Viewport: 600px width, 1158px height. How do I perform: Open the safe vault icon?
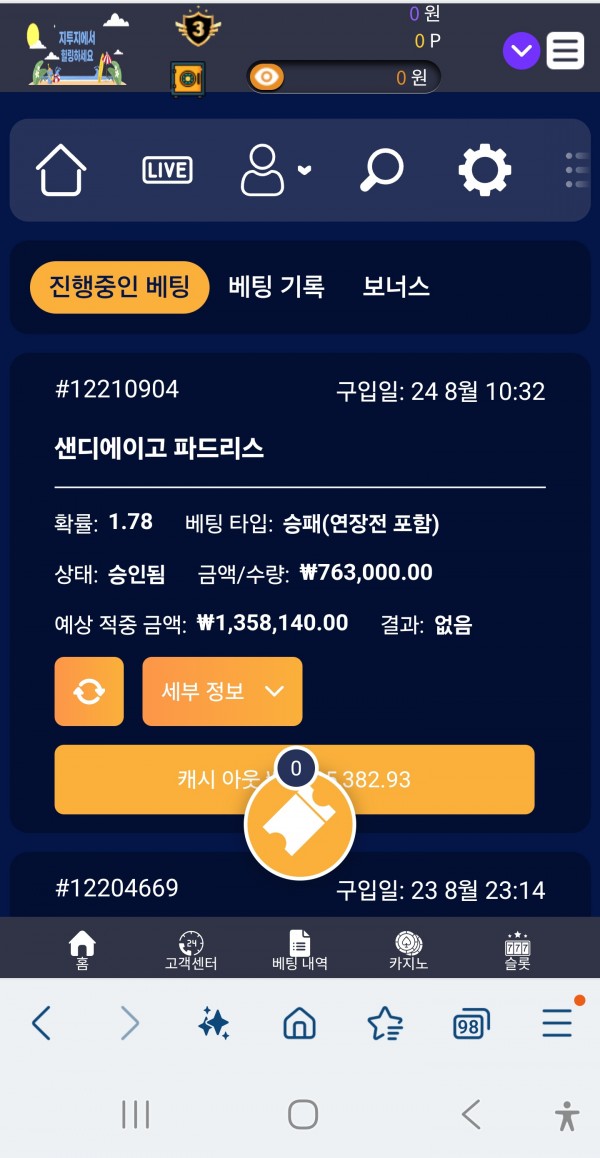click(187, 79)
